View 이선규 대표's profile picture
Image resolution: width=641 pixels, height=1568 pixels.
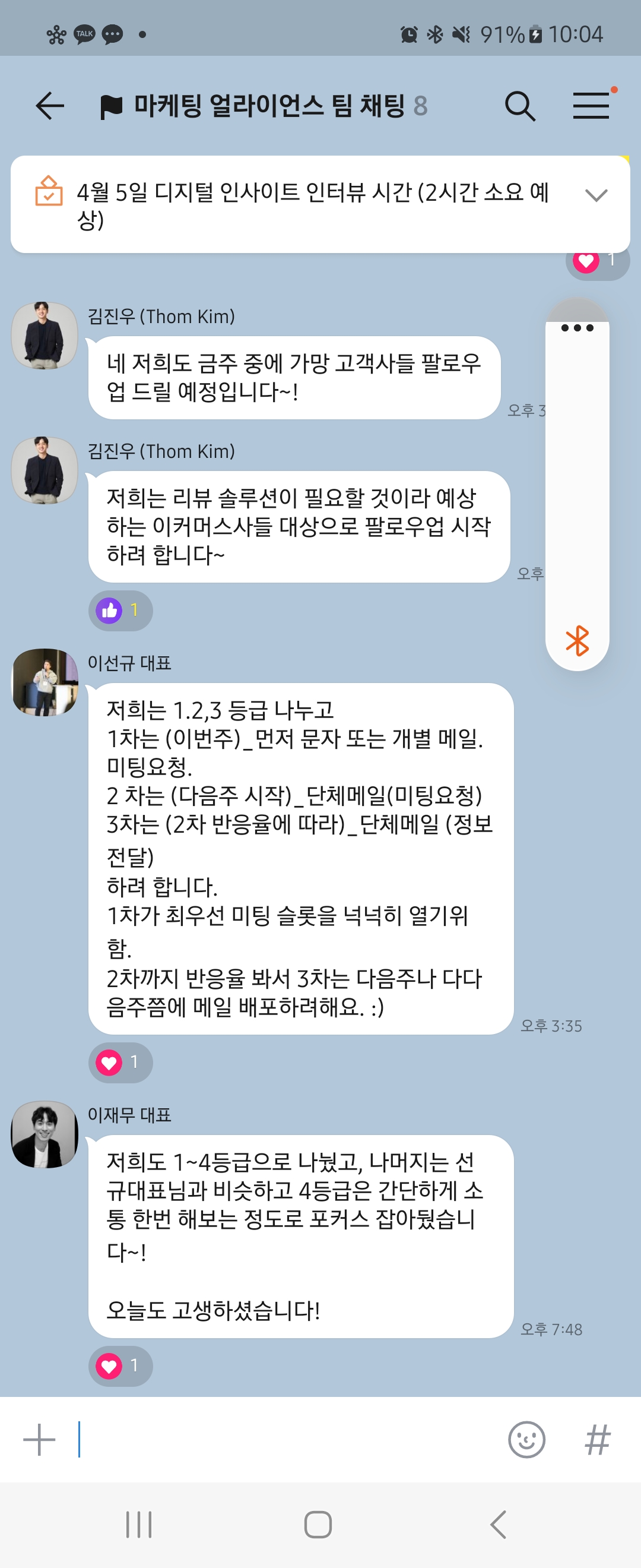click(x=45, y=682)
